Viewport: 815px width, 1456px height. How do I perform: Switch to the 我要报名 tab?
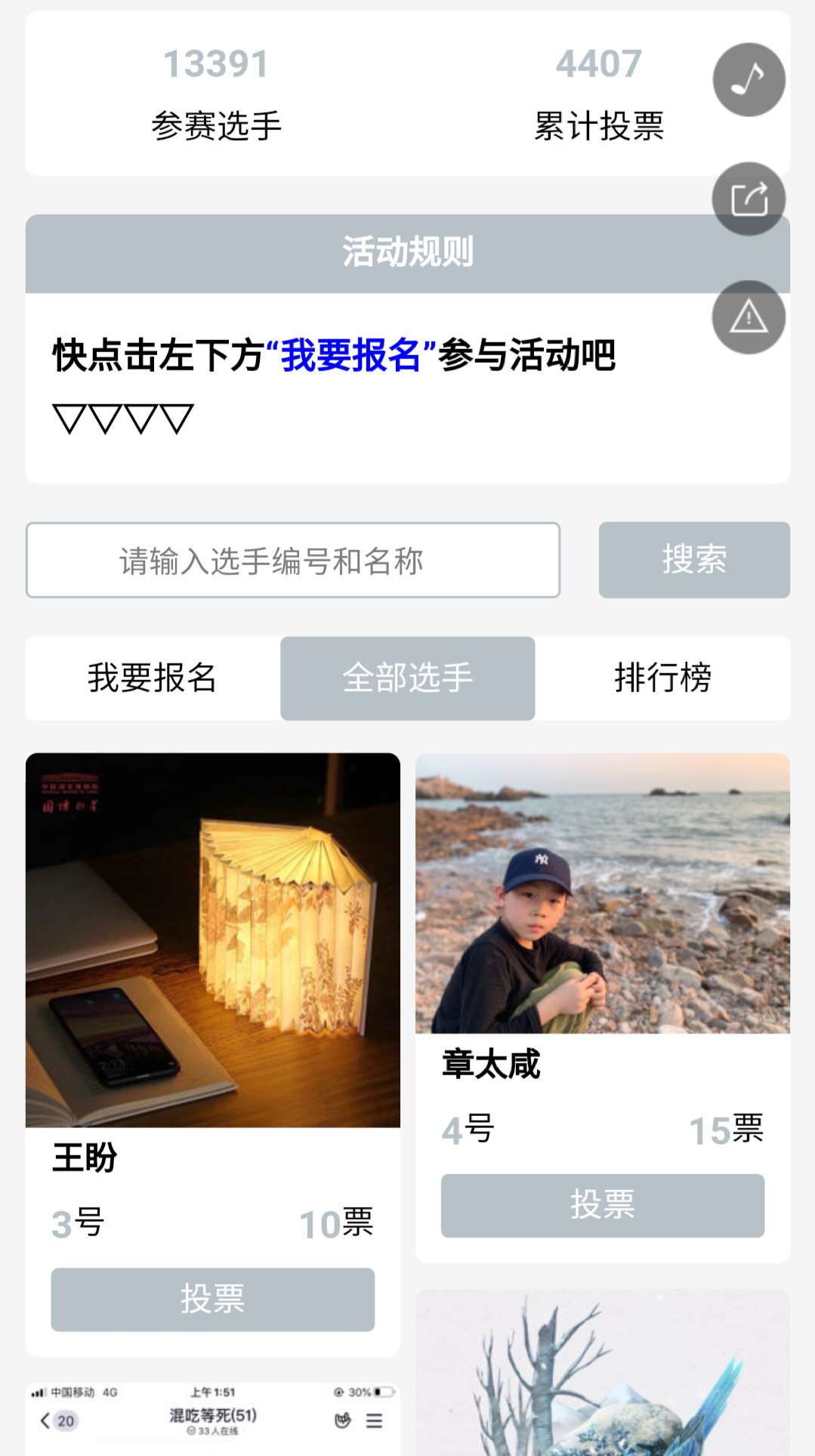tap(153, 679)
